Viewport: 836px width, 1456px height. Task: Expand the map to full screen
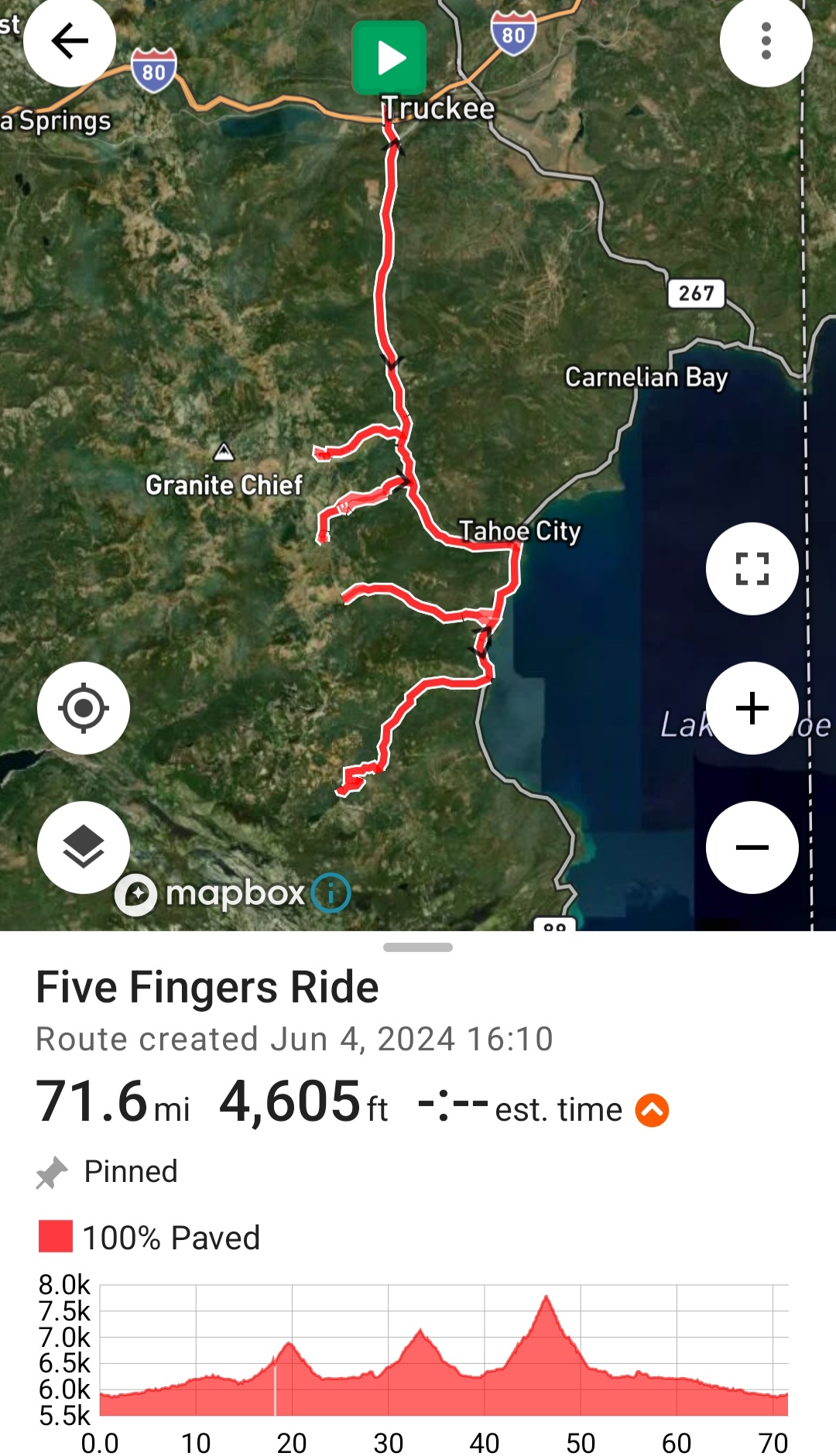coord(752,569)
